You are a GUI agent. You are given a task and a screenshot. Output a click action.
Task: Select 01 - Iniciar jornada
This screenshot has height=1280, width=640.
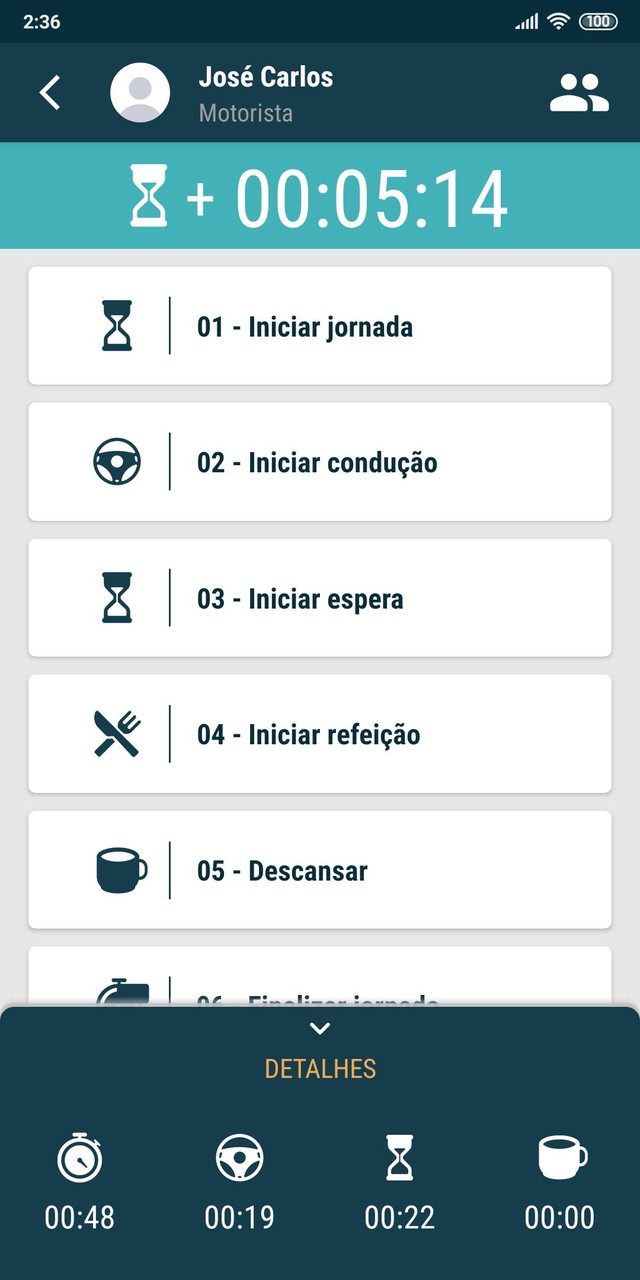coord(319,326)
